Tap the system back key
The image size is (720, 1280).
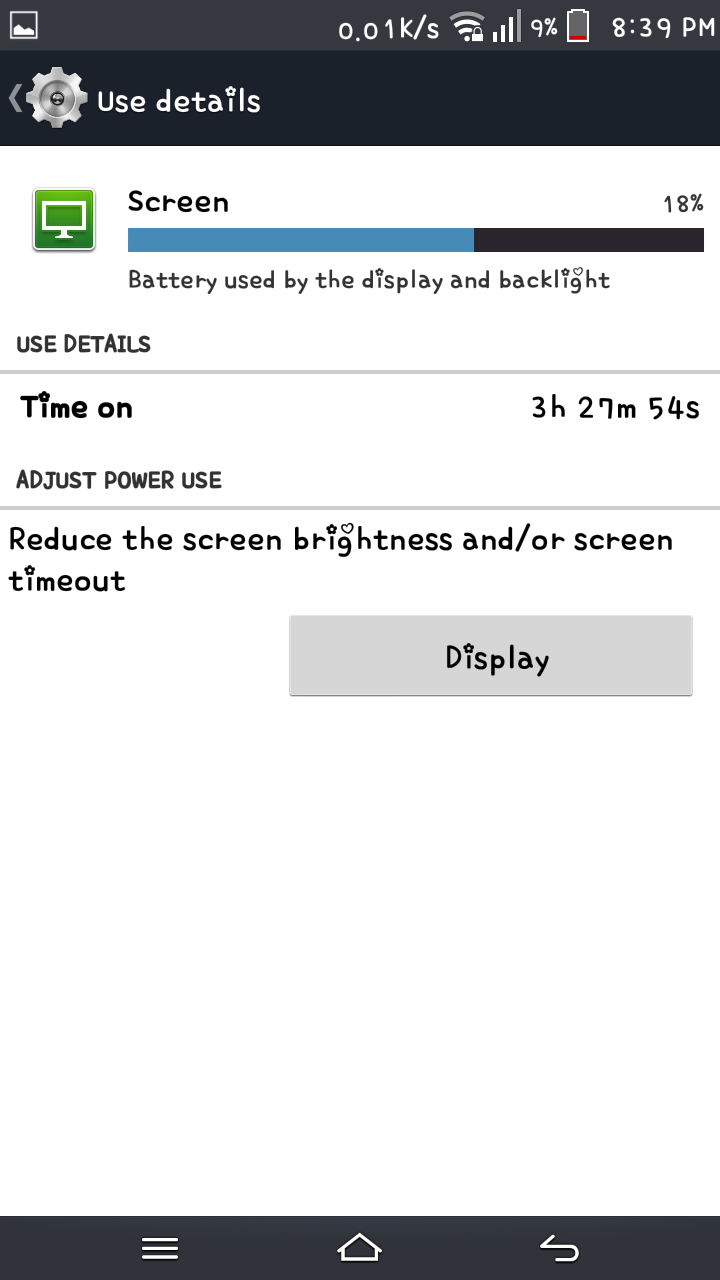(x=559, y=1248)
